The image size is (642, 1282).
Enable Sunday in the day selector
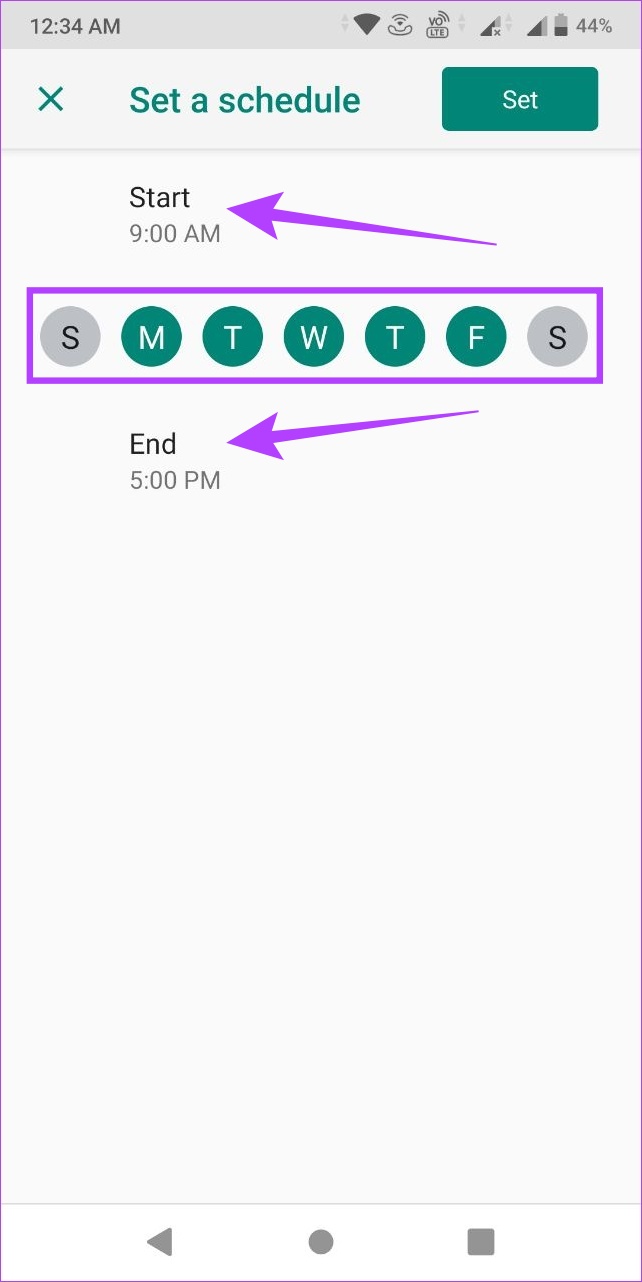[x=70, y=337]
